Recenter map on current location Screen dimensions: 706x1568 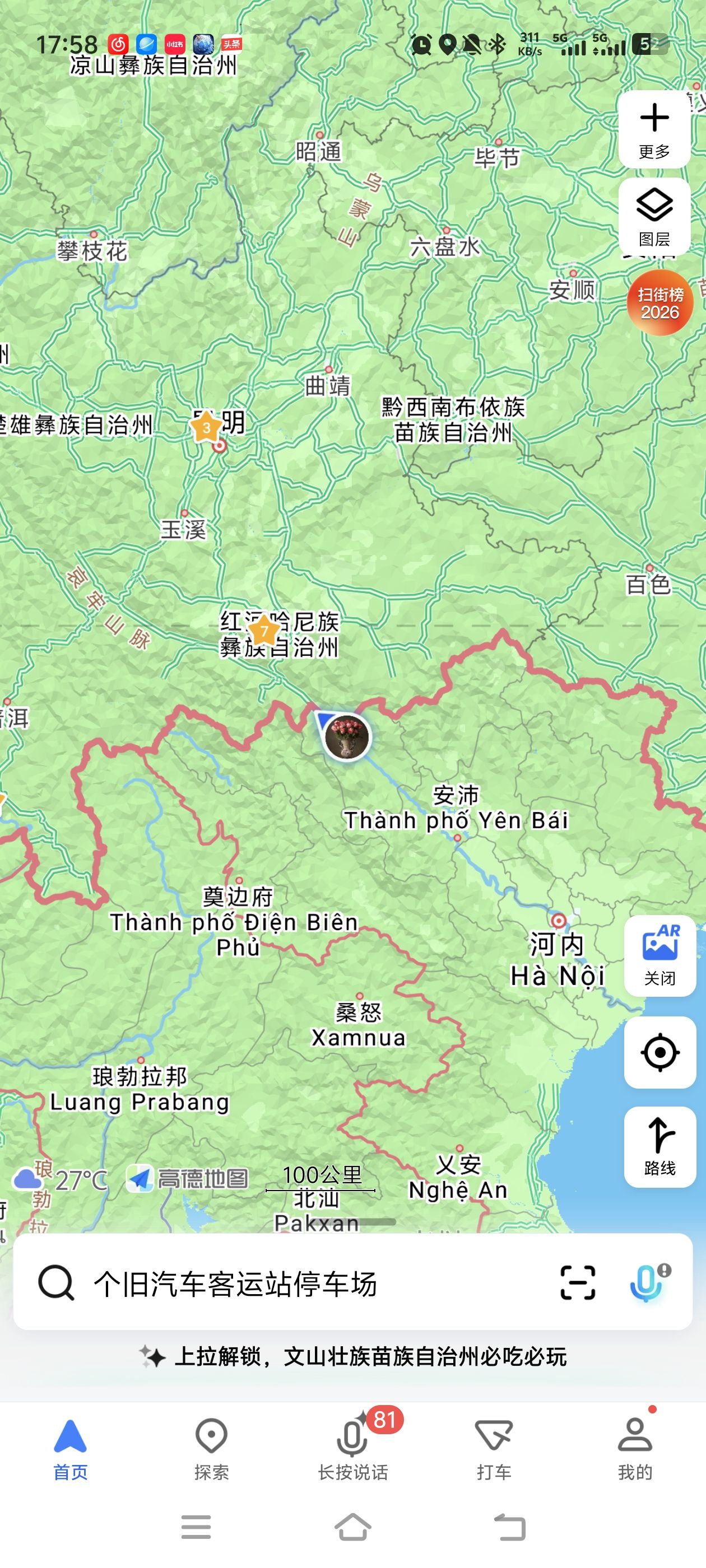point(659,1052)
